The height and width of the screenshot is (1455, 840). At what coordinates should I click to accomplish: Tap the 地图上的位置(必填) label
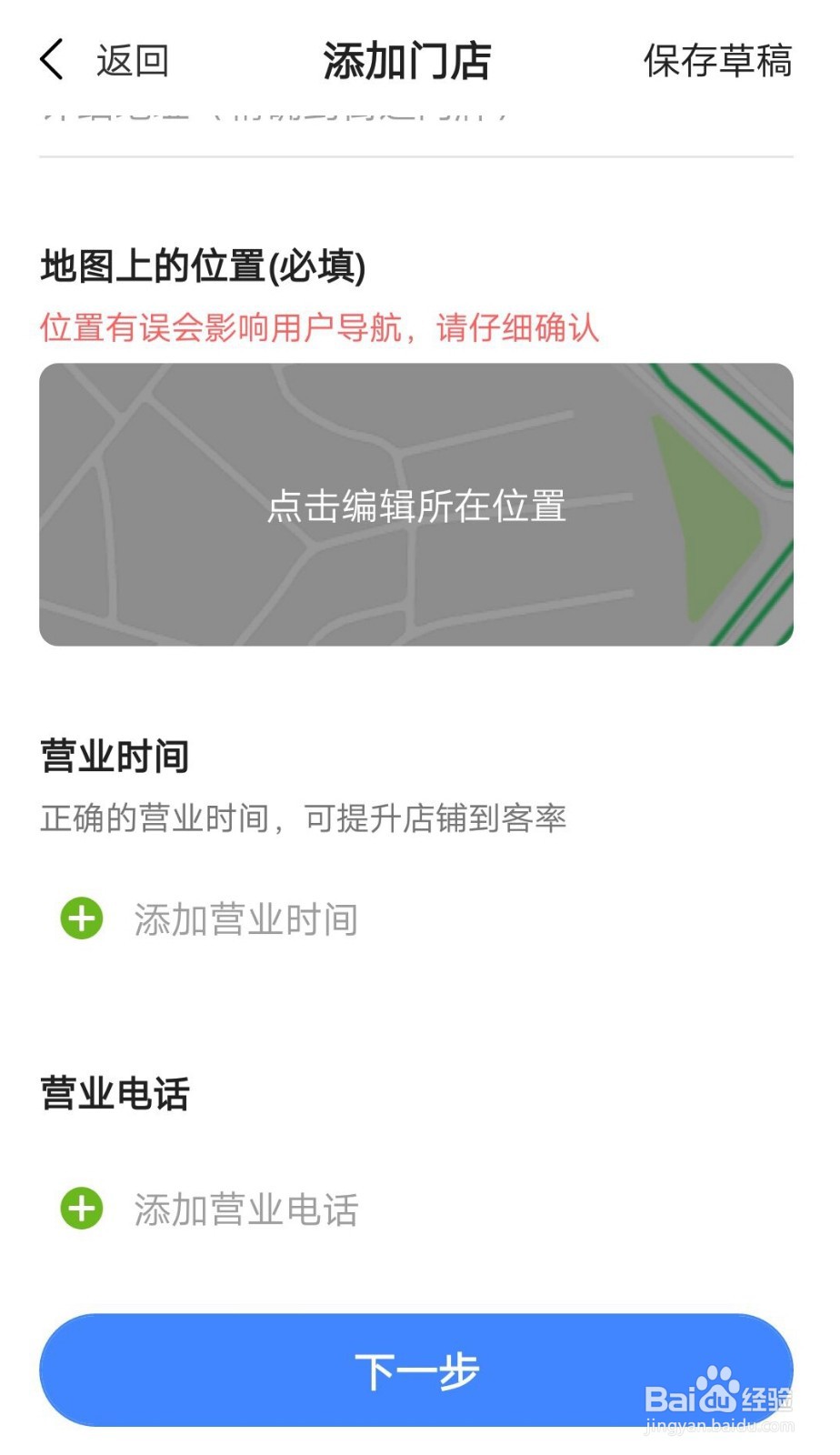[x=202, y=264]
